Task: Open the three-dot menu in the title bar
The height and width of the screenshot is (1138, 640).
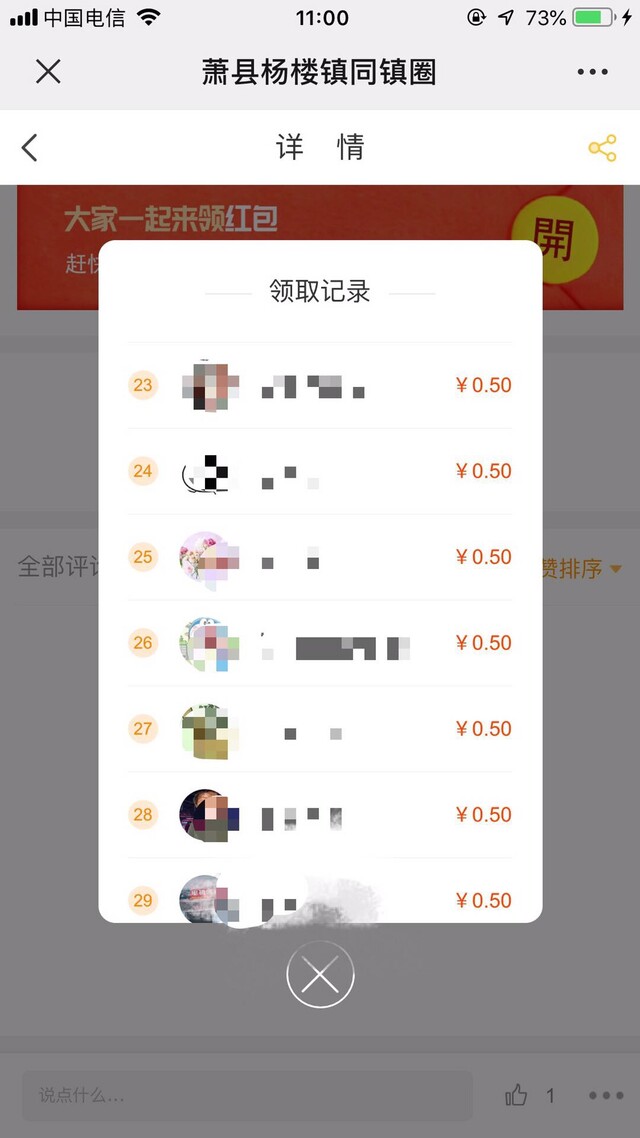Action: coord(592,72)
